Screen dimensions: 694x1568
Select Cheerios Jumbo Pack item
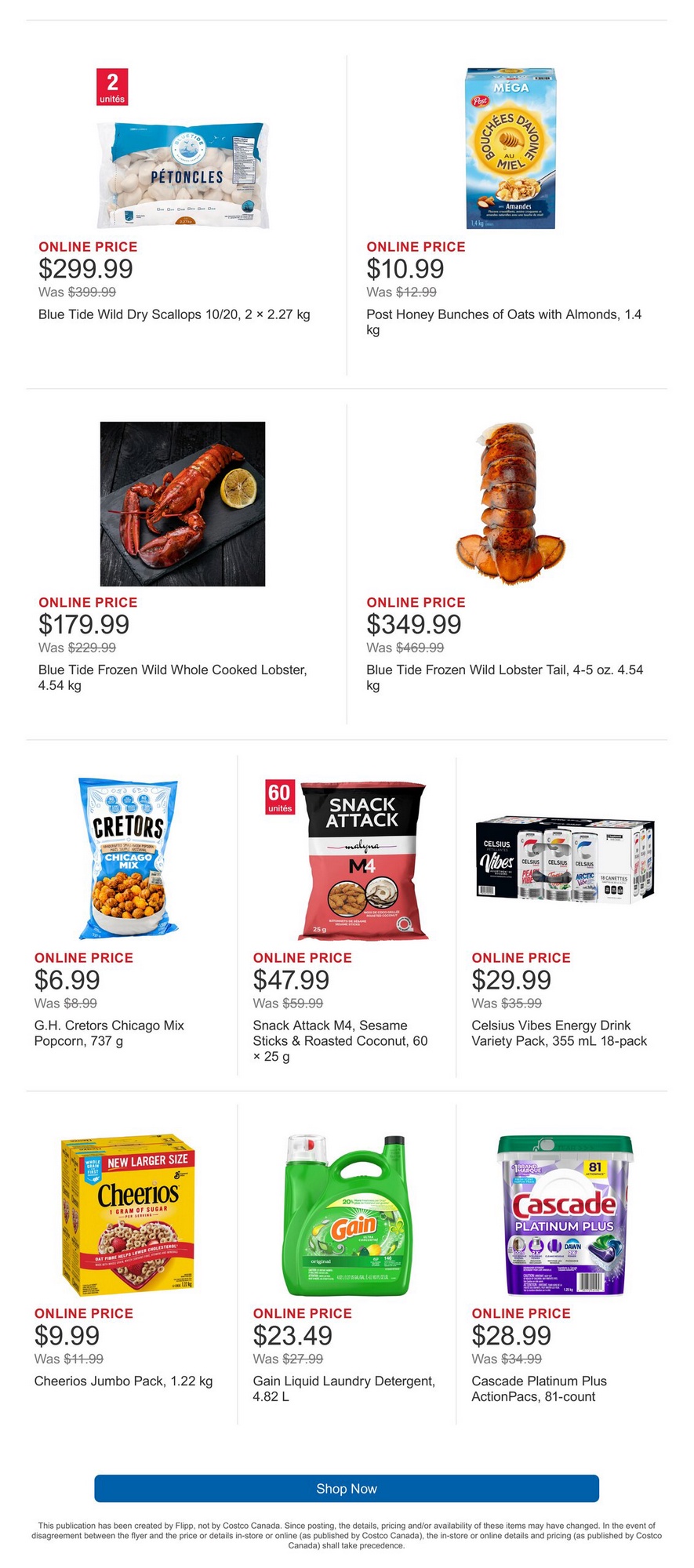coord(128,1215)
